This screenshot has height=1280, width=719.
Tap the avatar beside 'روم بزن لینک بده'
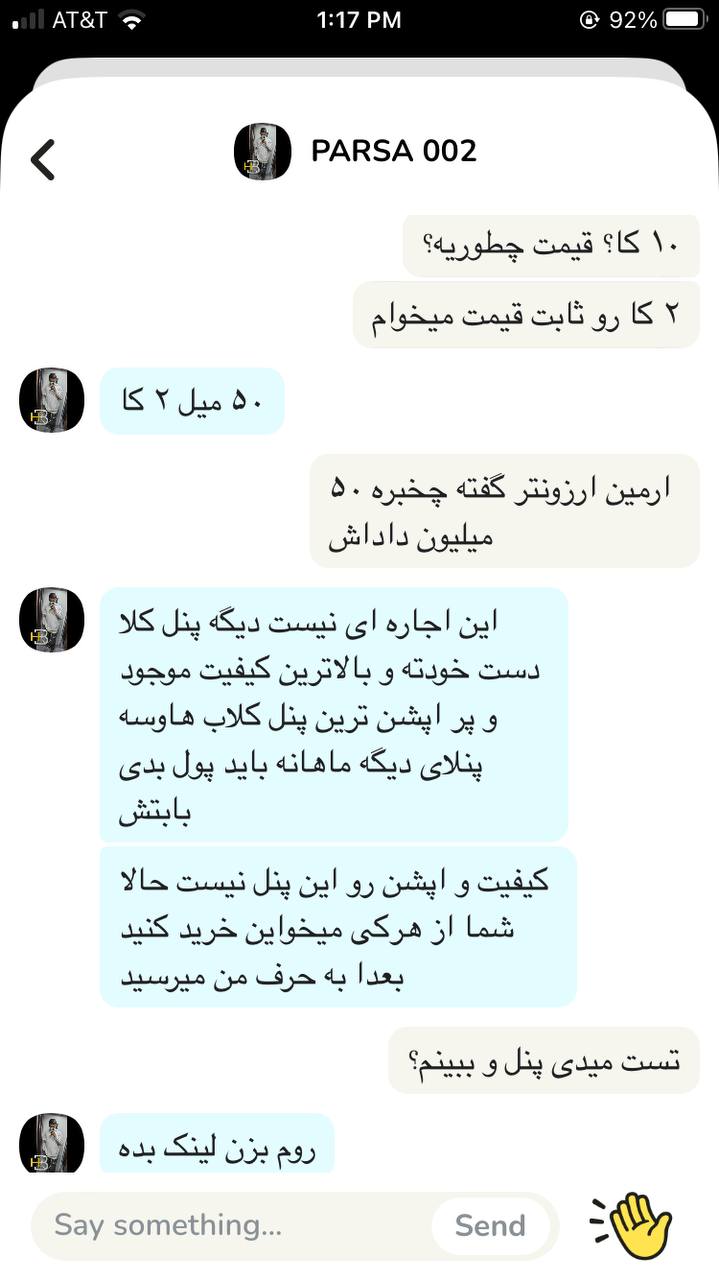click(51, 1142)
